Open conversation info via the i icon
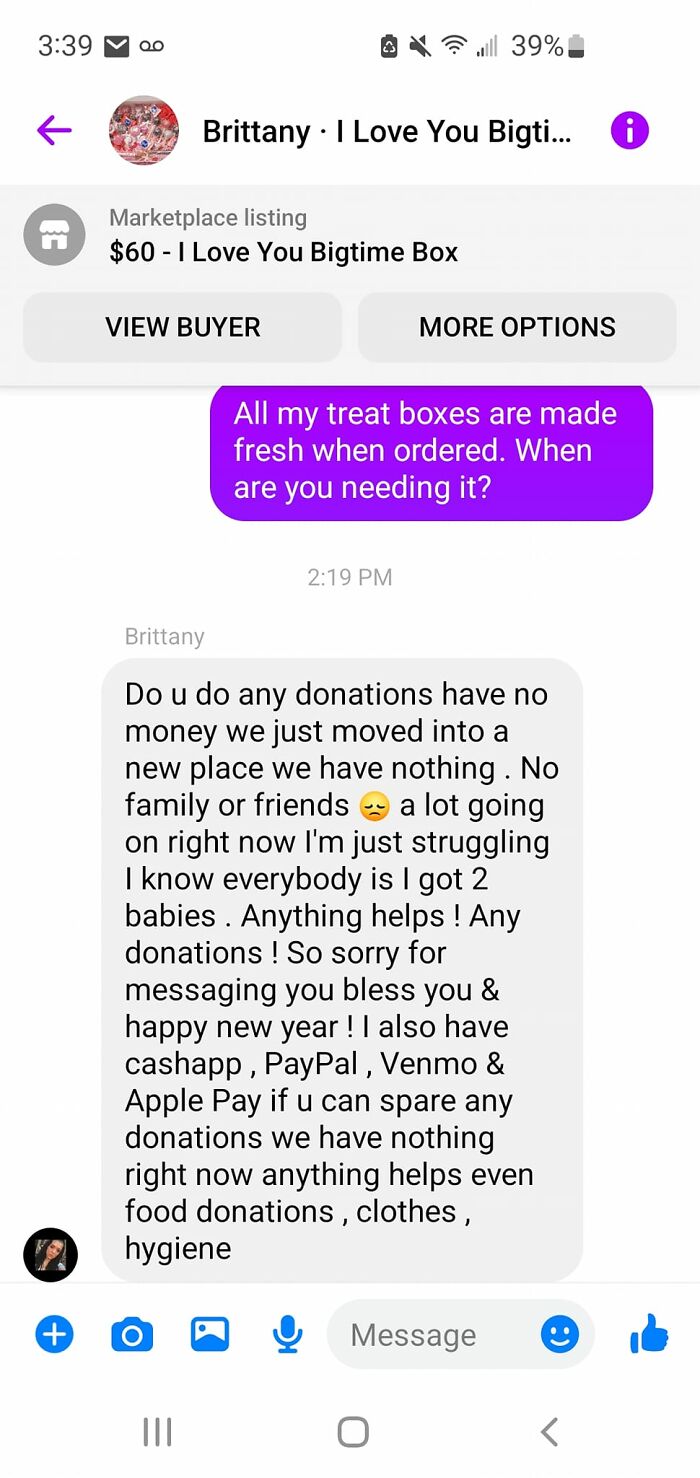The image size is (700, 1478). point(630,130)
